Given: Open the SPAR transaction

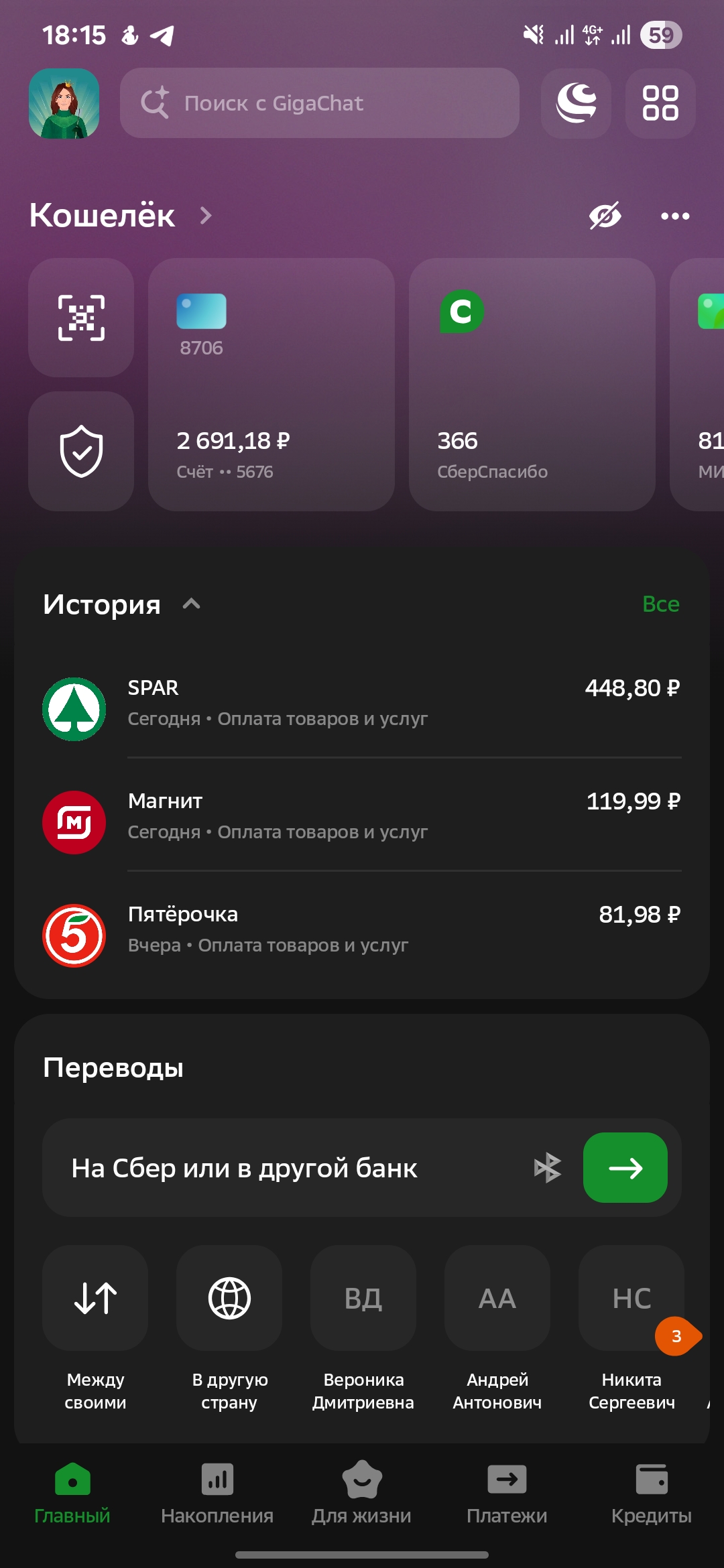Looking at the screenshot, I should pyautogui.click(x=362, y=704).
